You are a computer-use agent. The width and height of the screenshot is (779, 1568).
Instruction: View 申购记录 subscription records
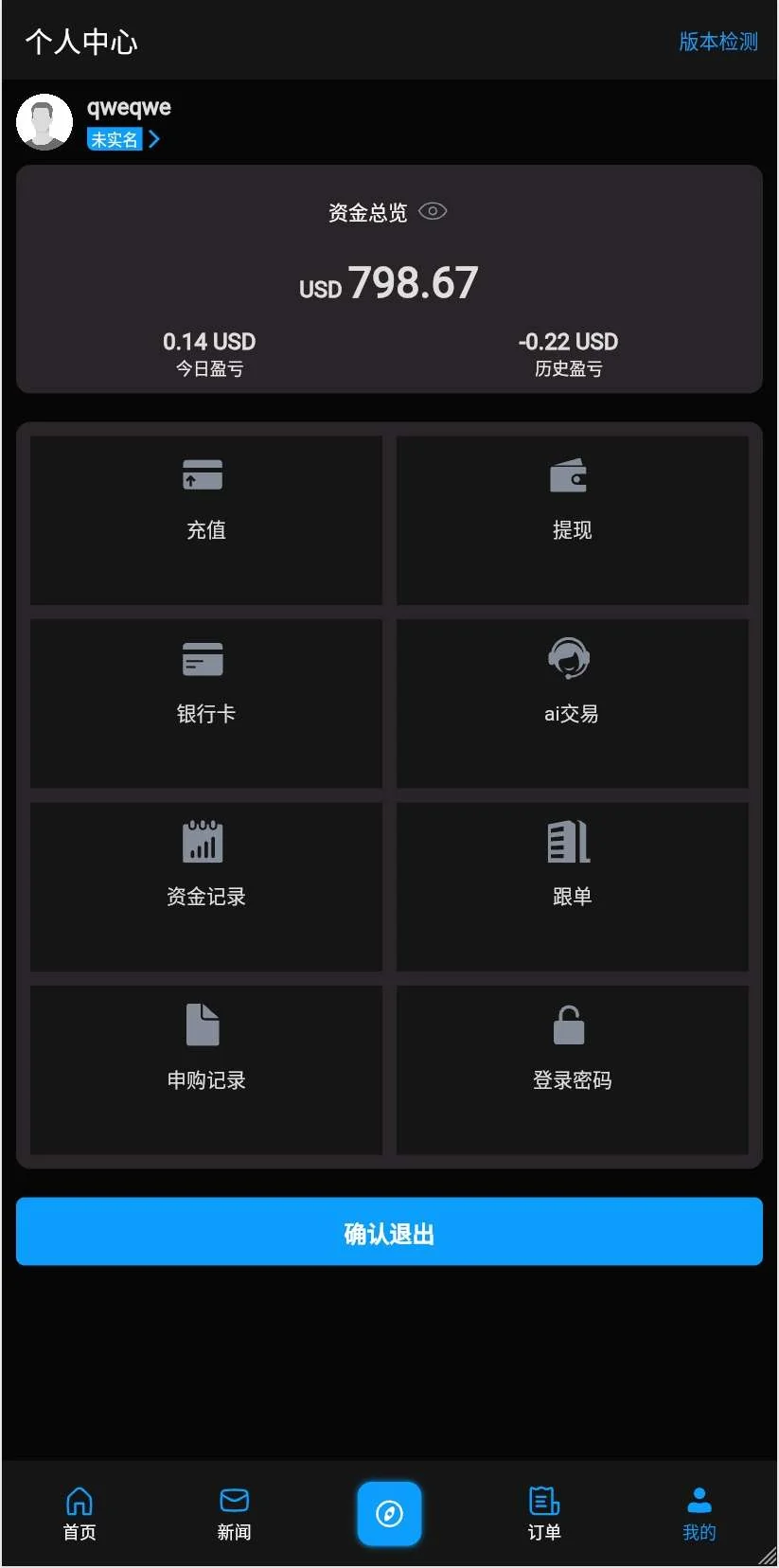(205, 1070)
